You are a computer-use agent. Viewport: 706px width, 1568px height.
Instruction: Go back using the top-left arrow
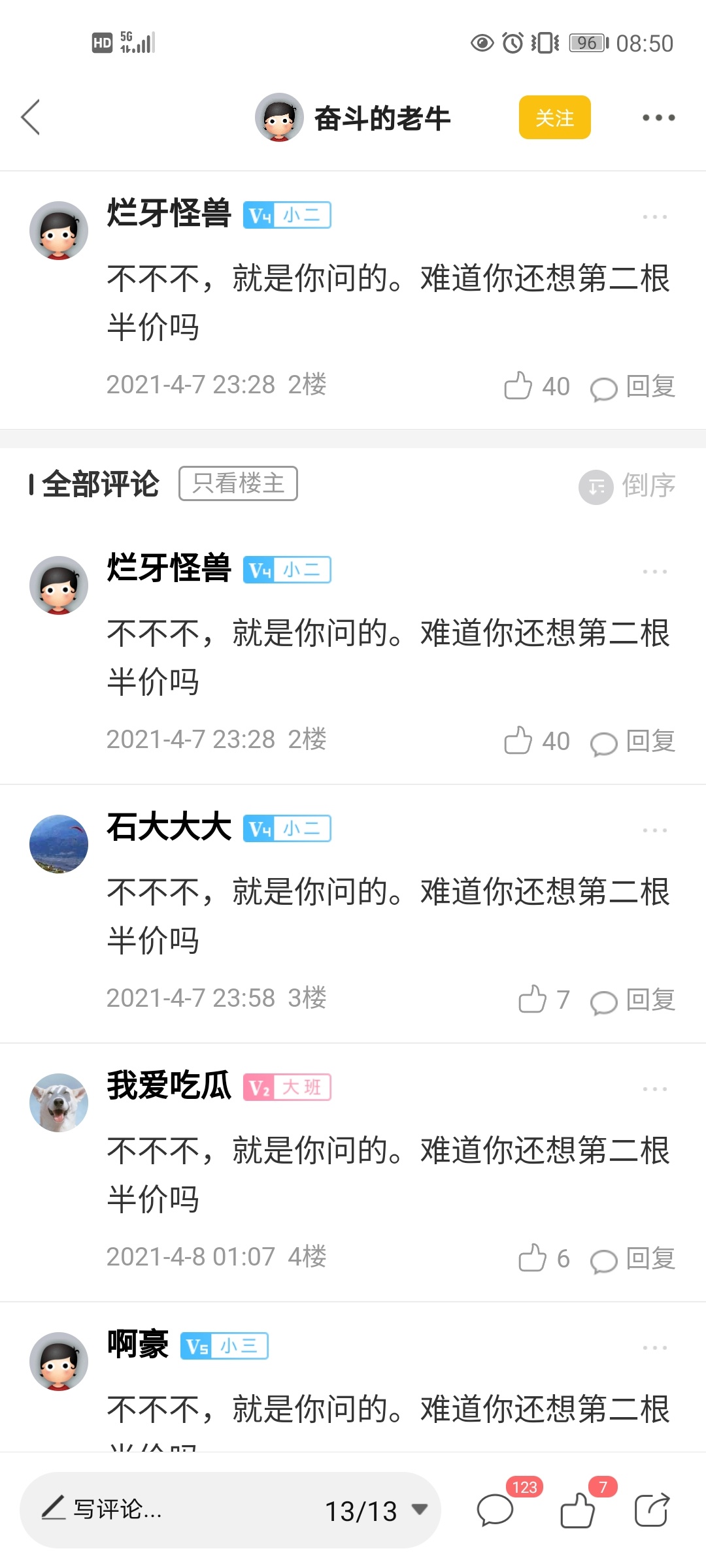[31, 118]
